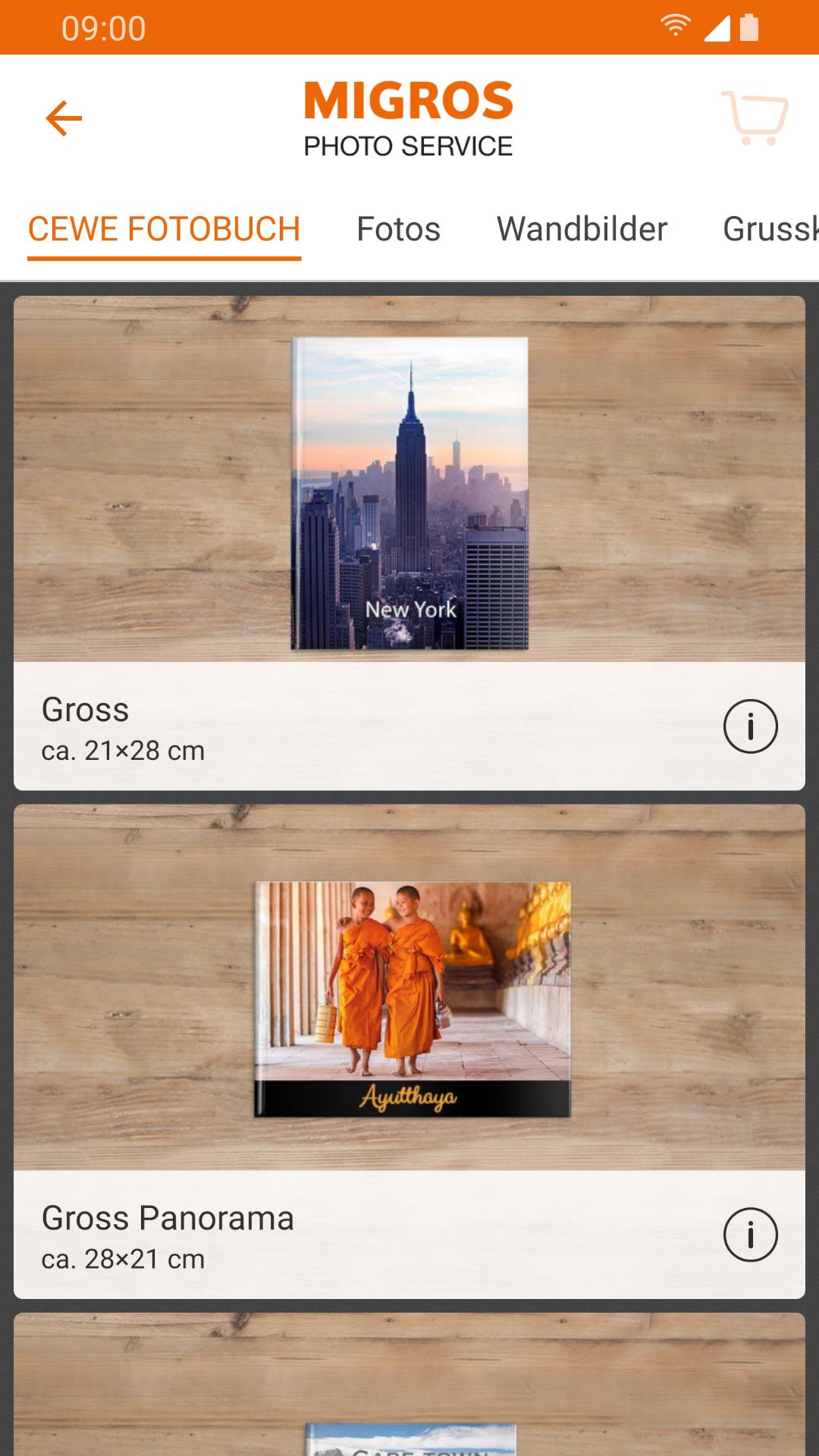Screen dimensions: 819x1456
Task: Go back using the orange arrow
Action: (64, 118)
